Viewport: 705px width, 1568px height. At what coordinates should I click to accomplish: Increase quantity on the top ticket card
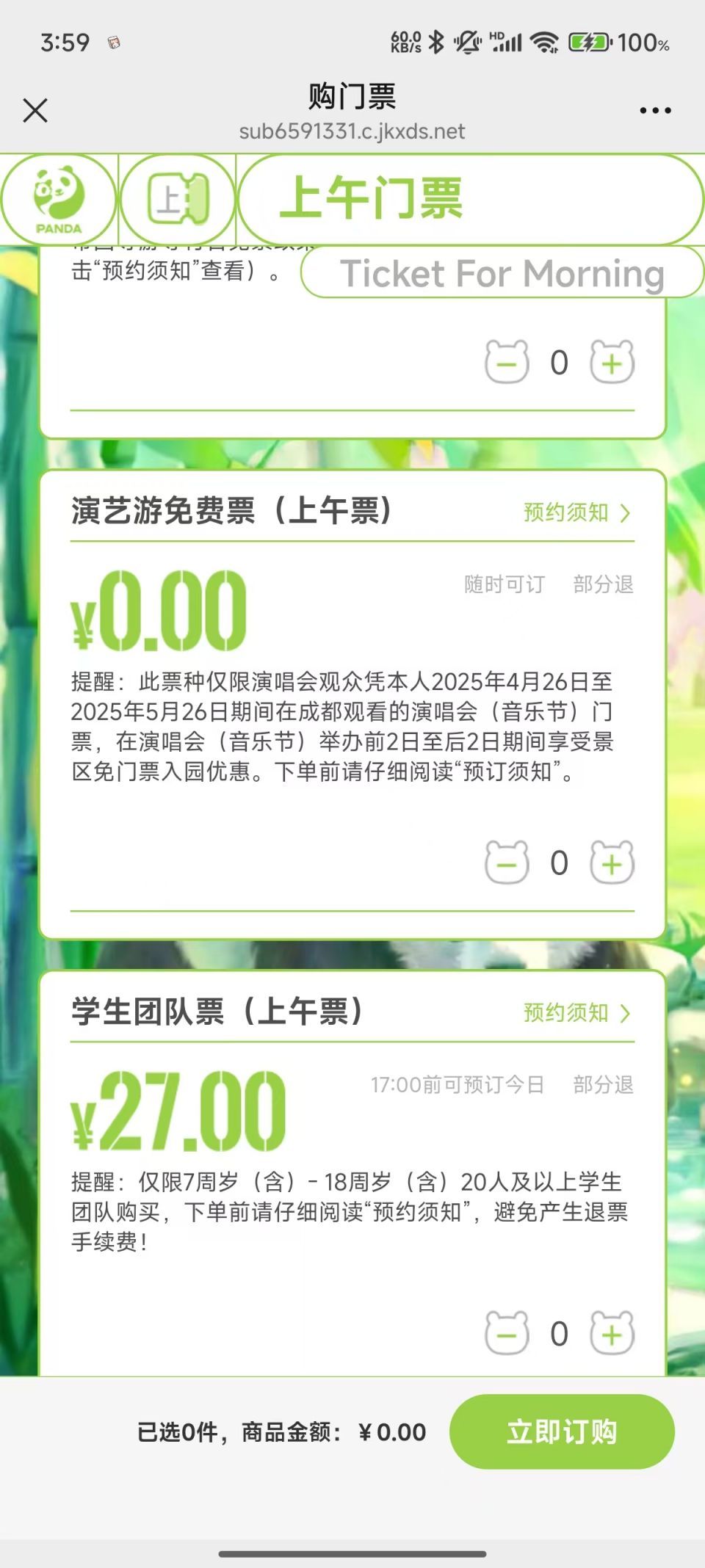(612, 363)
